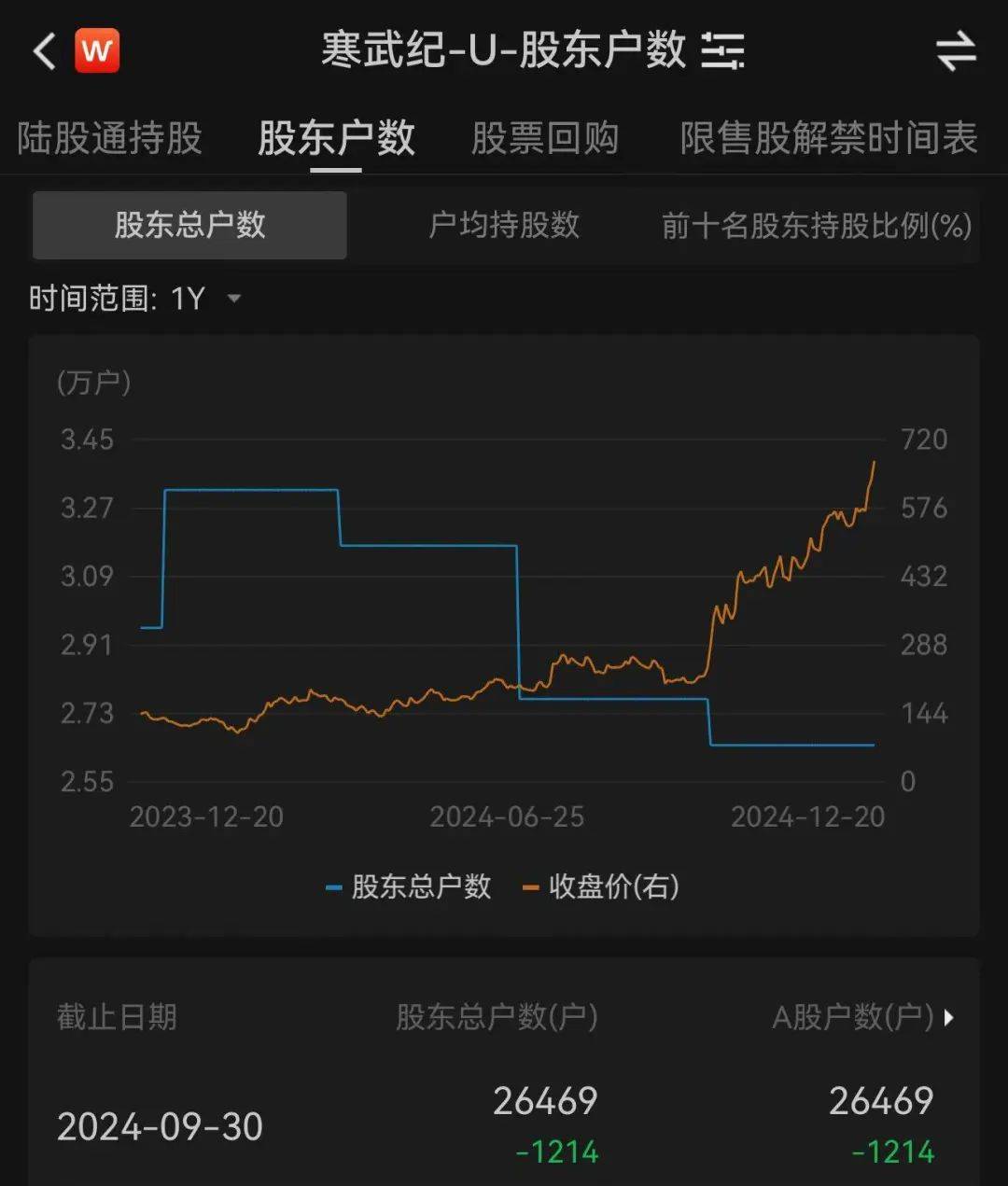Switch to the 陆股通持股 tab
Viewport: 1008px width, 1186px height.
[110, 138]
